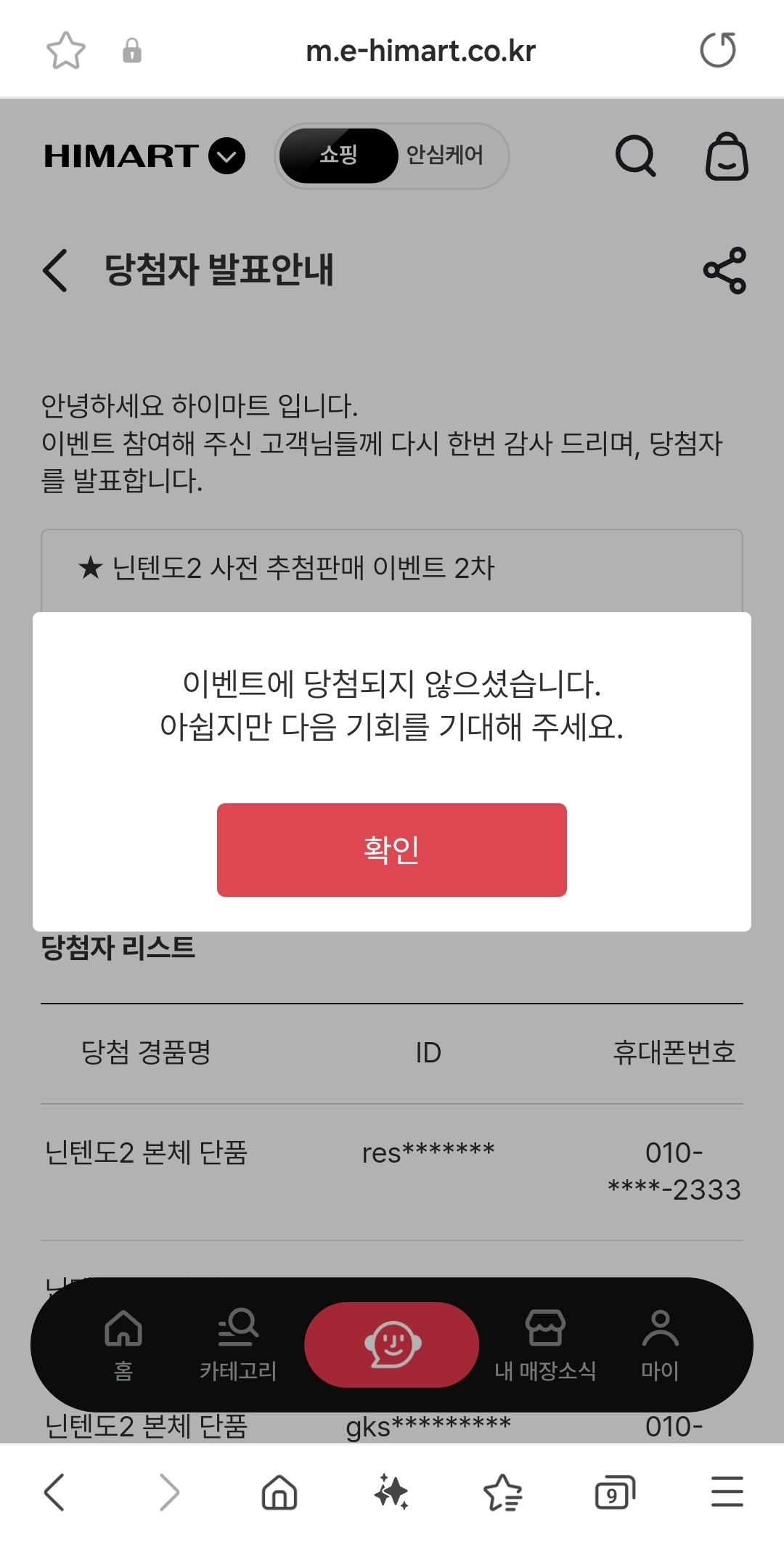Go to 홈 in bottom bar
This screenshot has width=784, height=1541.
[x=123, y=1345]
